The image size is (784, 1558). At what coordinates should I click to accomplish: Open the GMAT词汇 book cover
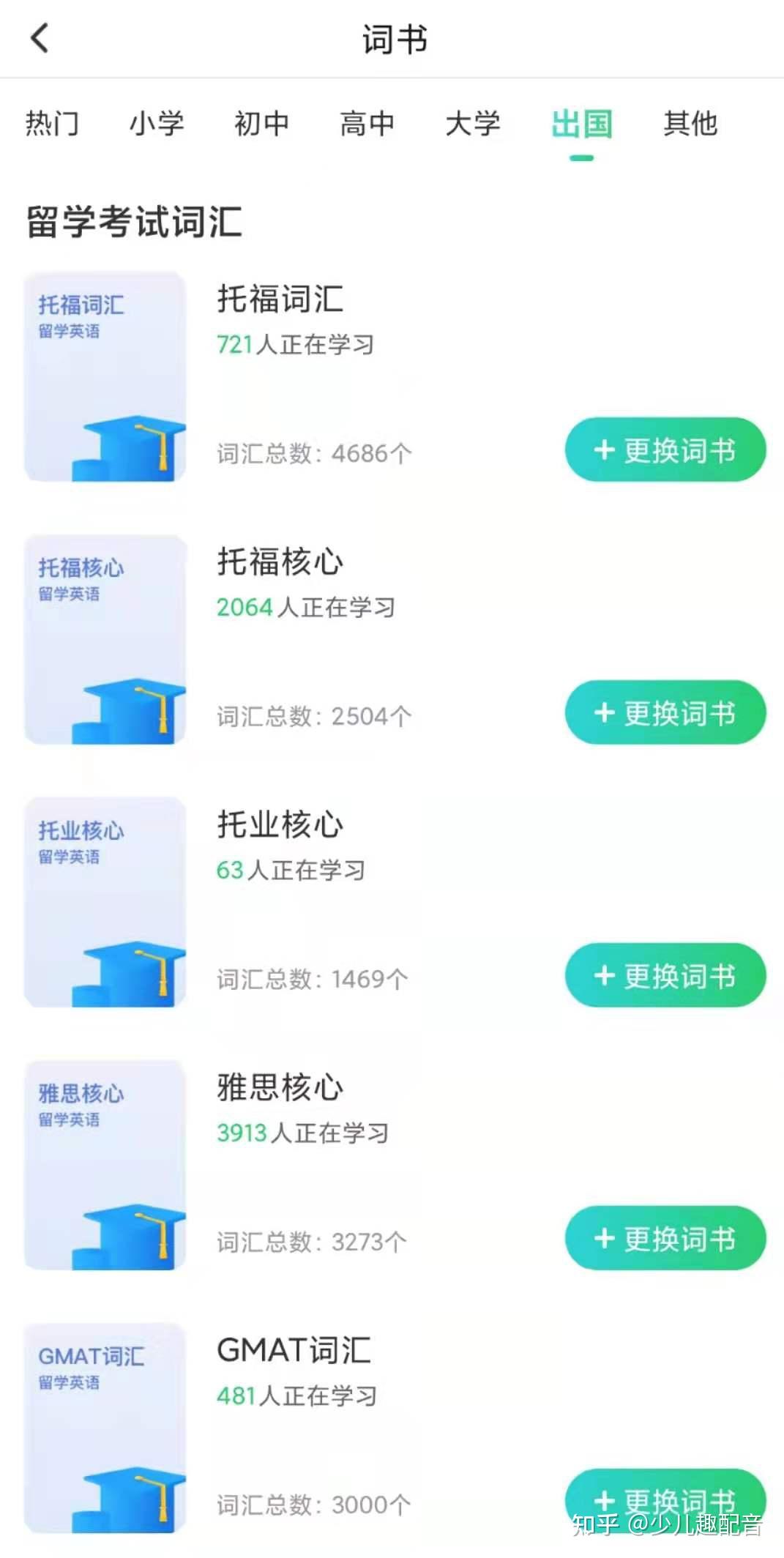pyautogui.click(x=105, y=1428)
